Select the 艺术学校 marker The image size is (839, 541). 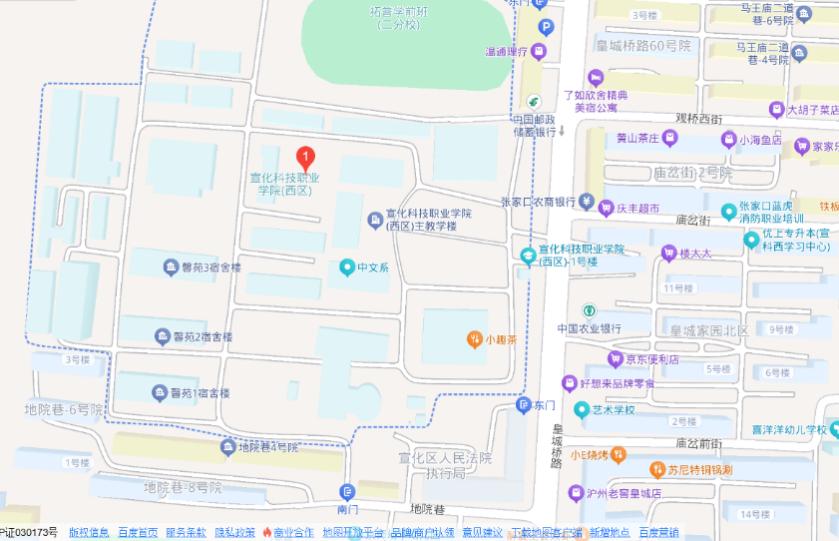(581, 408)
